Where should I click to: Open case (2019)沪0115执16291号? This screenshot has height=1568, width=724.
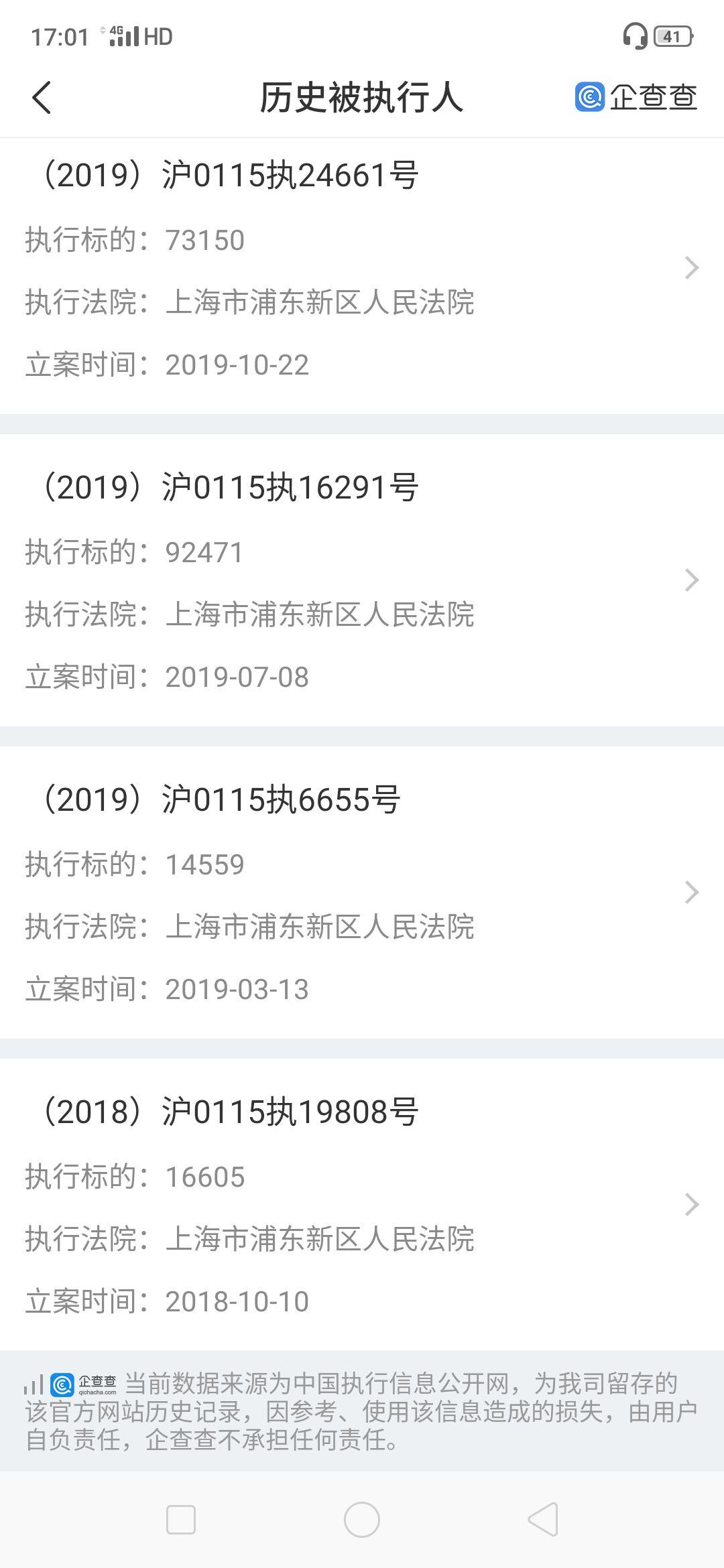coord(362,580)
